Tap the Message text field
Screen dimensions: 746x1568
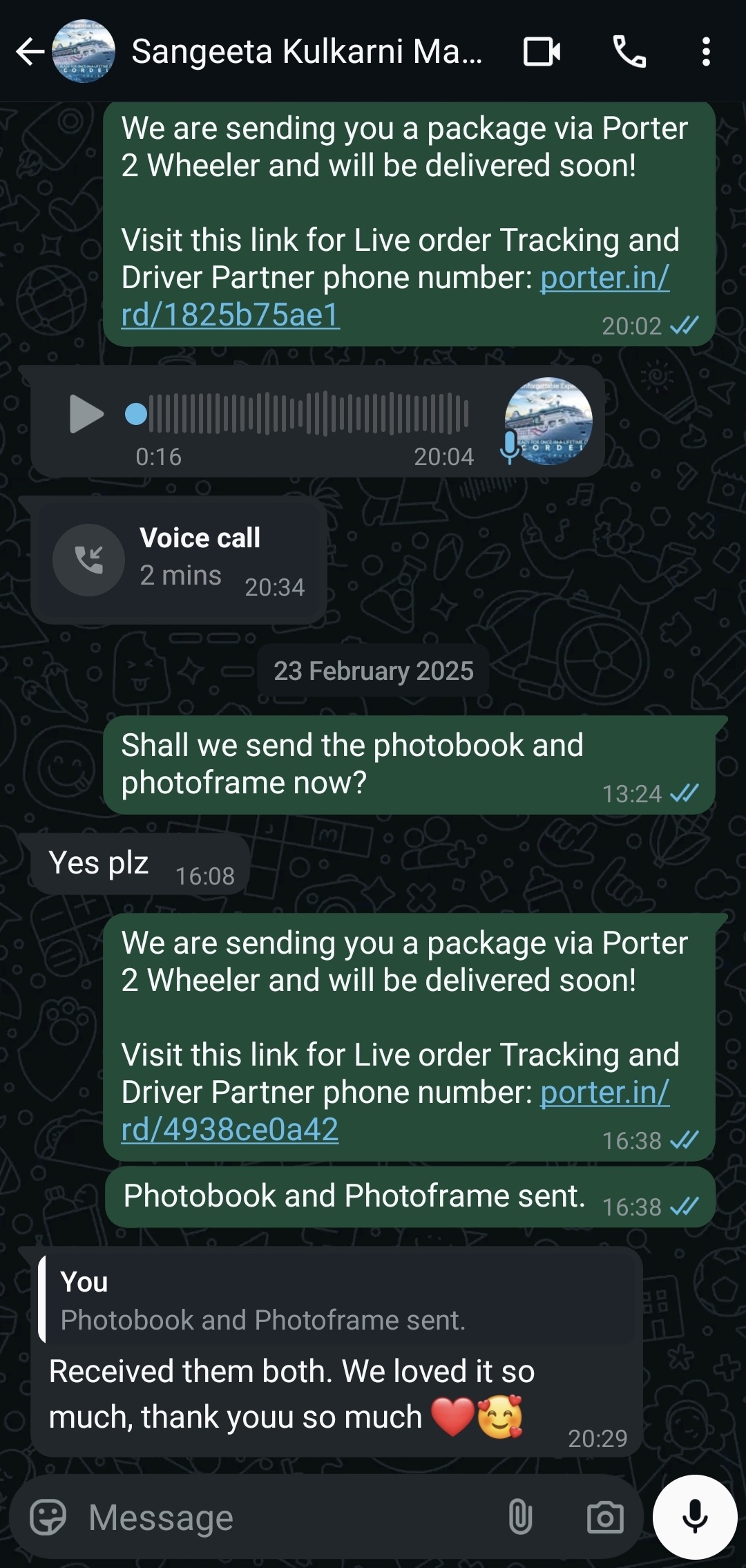(290, 1518)
